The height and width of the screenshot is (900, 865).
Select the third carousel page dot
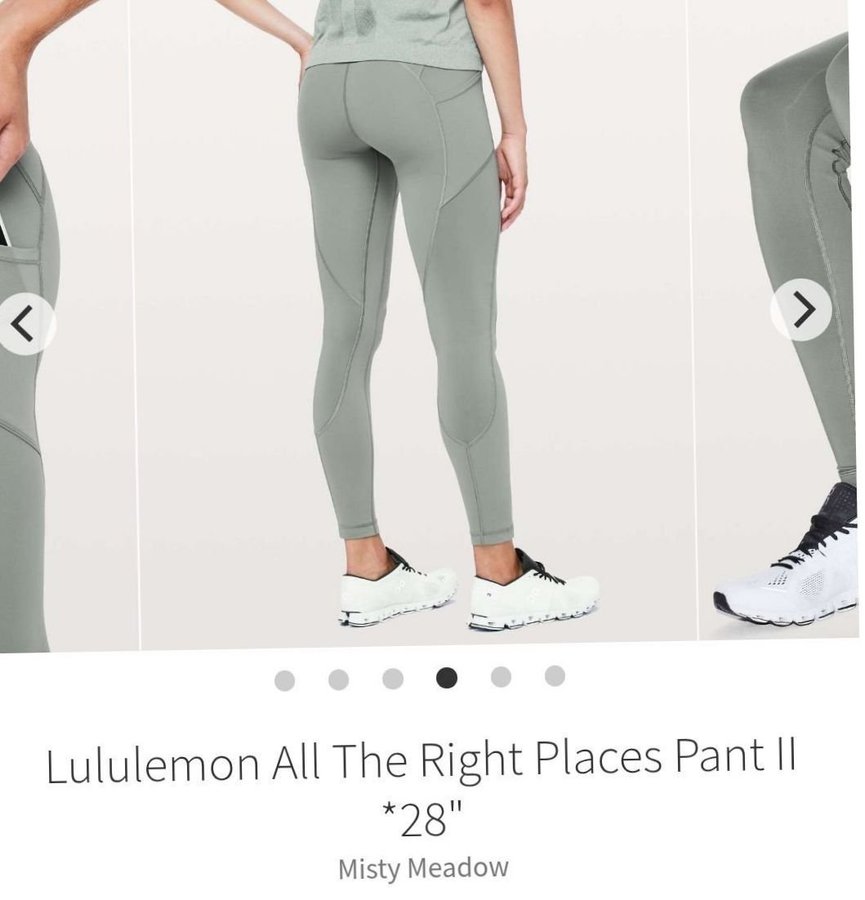point(393,679)
